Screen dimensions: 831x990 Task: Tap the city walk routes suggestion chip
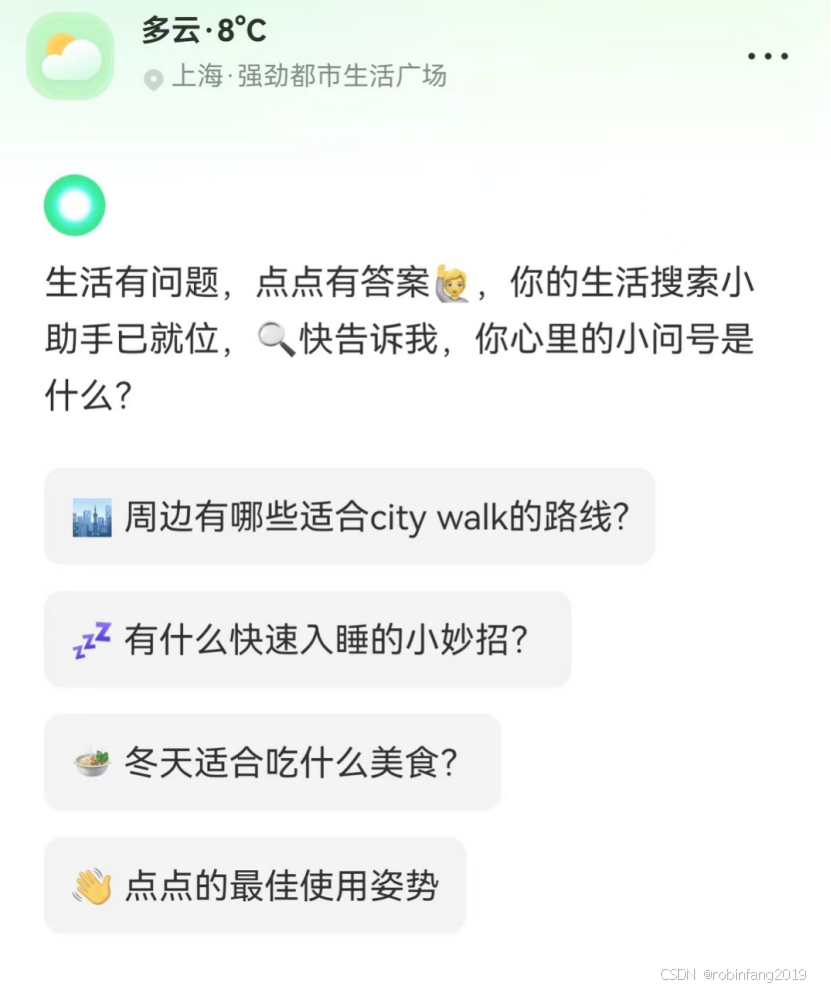click(350, 517)
